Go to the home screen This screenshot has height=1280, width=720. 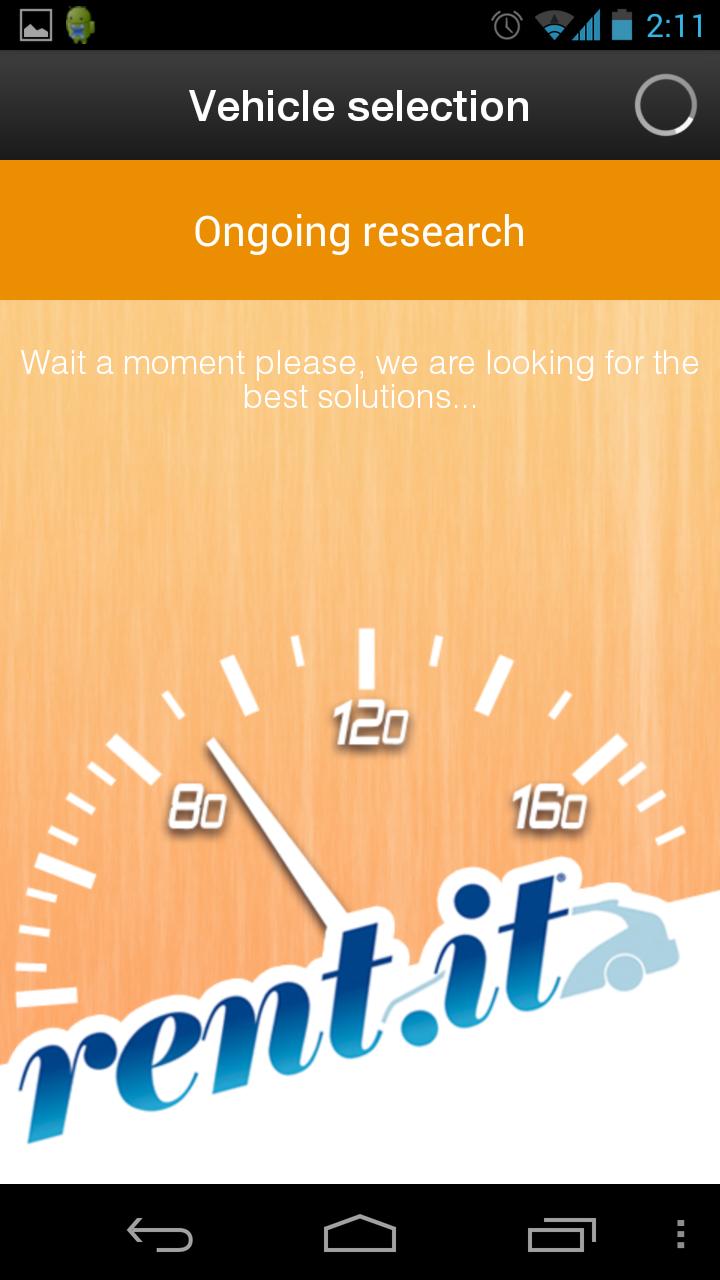(x=360, y=1235)
